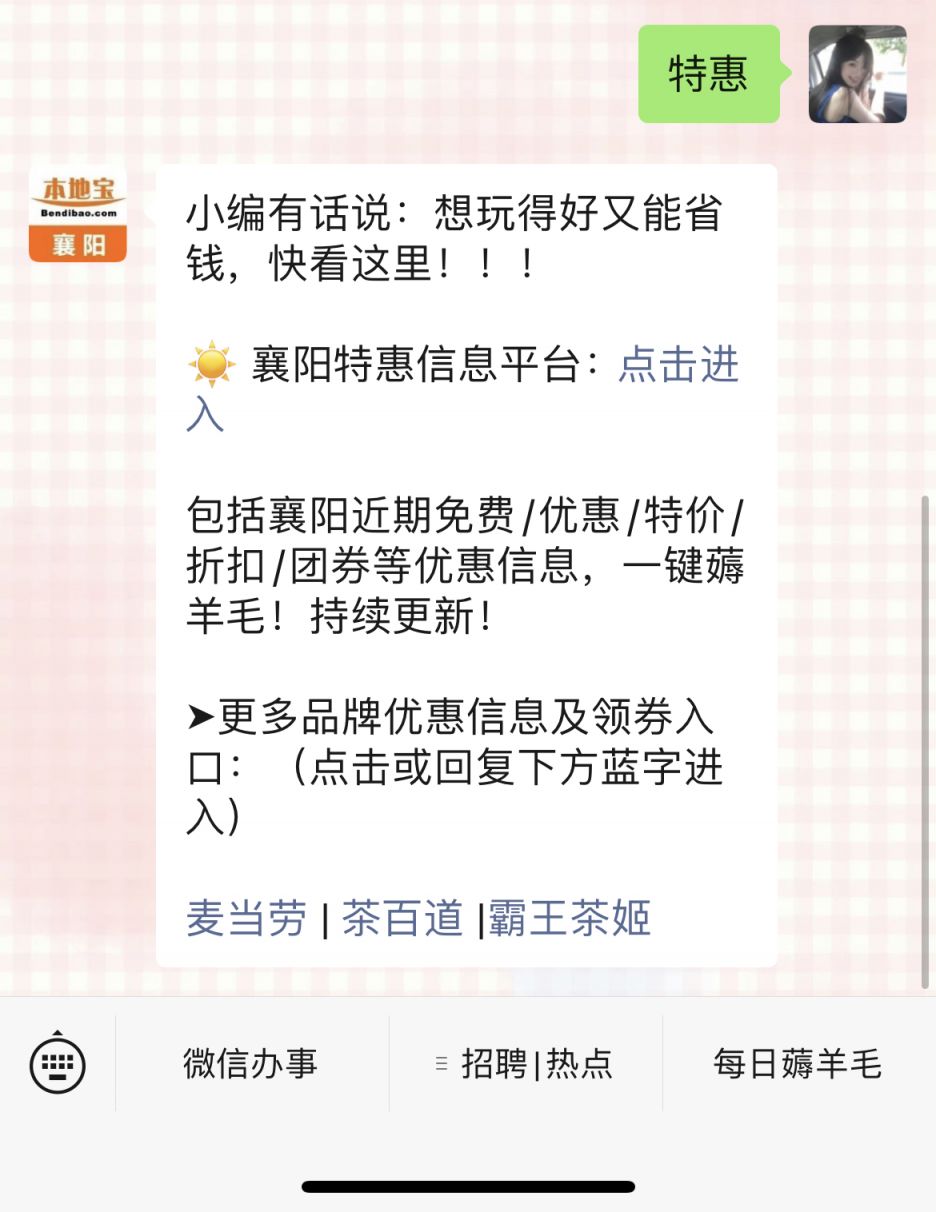936x1212 pixels.
Task: Open the 每日薅羊毛 menu
Action: (797, 1064)
